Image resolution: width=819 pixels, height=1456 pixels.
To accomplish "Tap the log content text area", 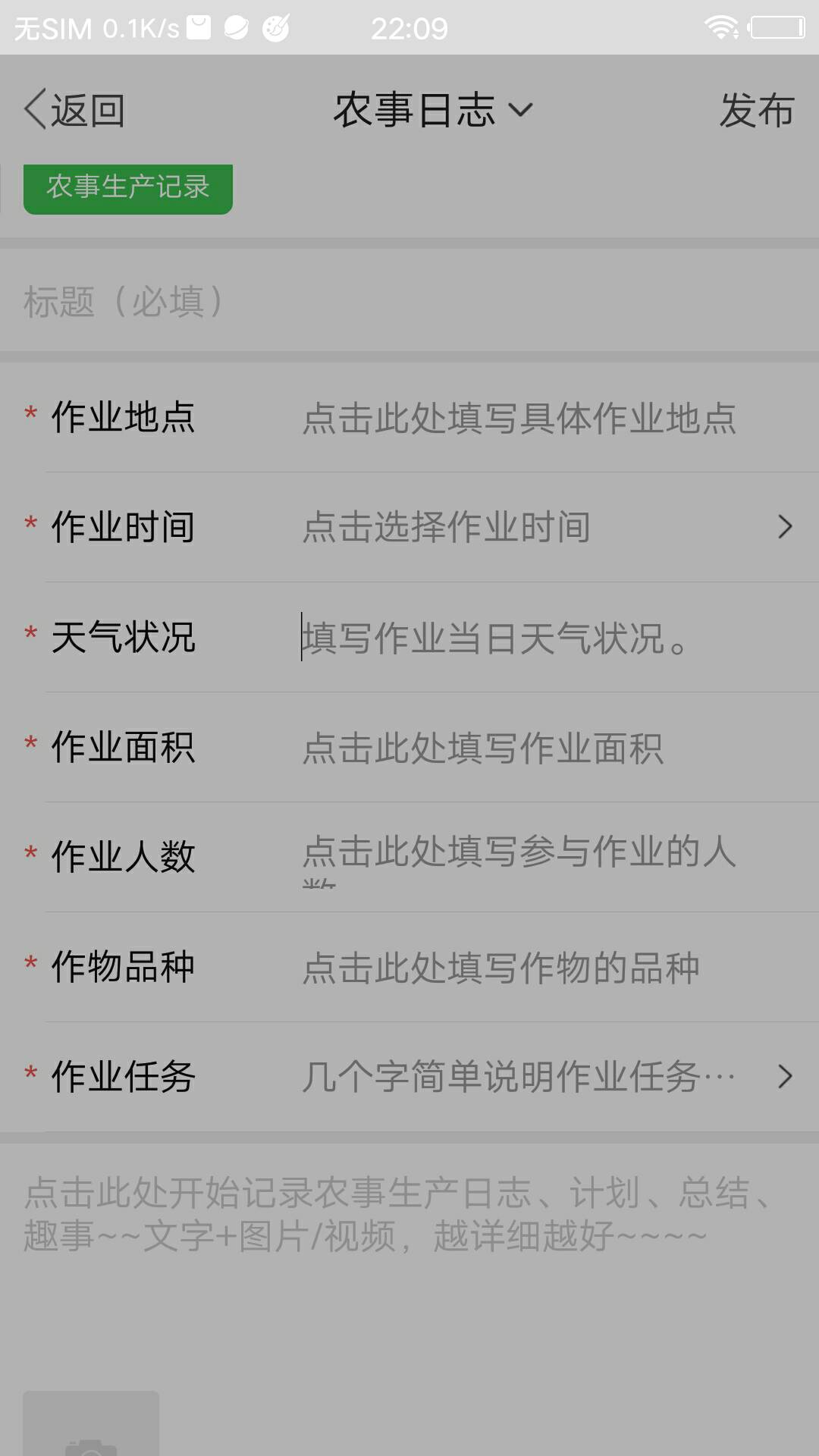I will click(x=409, y=1259).
